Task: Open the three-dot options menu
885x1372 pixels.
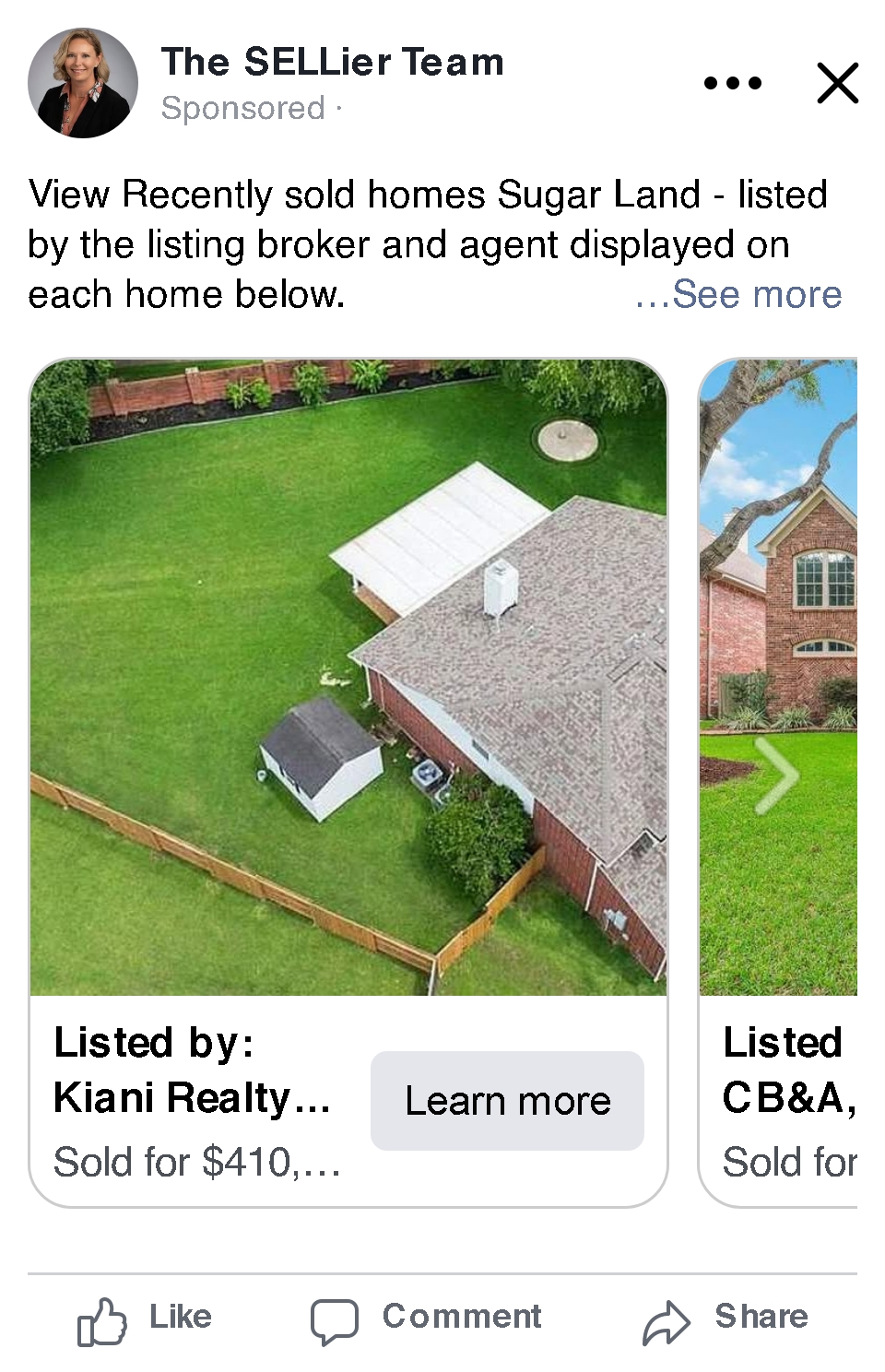Action: (732, 83)
